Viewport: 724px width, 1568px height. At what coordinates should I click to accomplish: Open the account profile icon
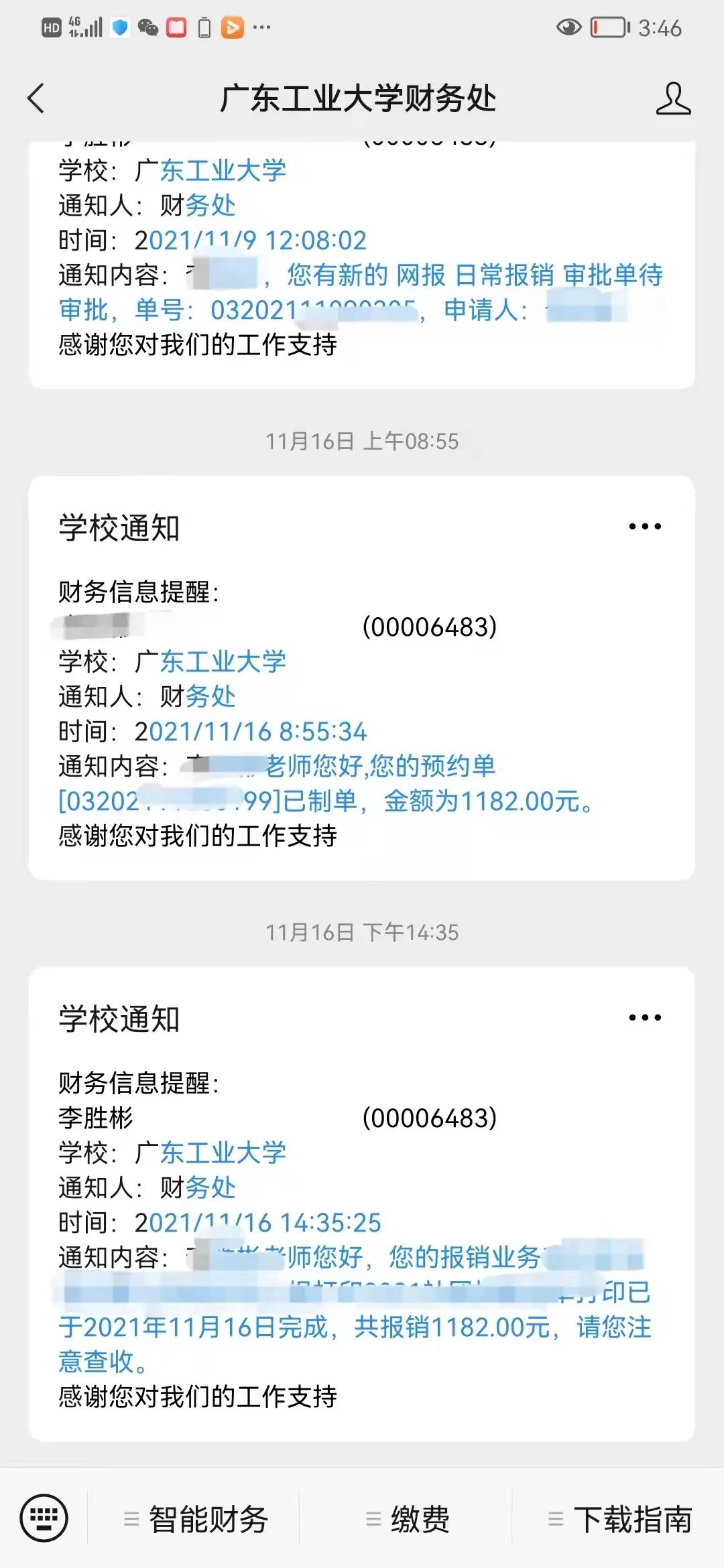click(x=673, y=99)
